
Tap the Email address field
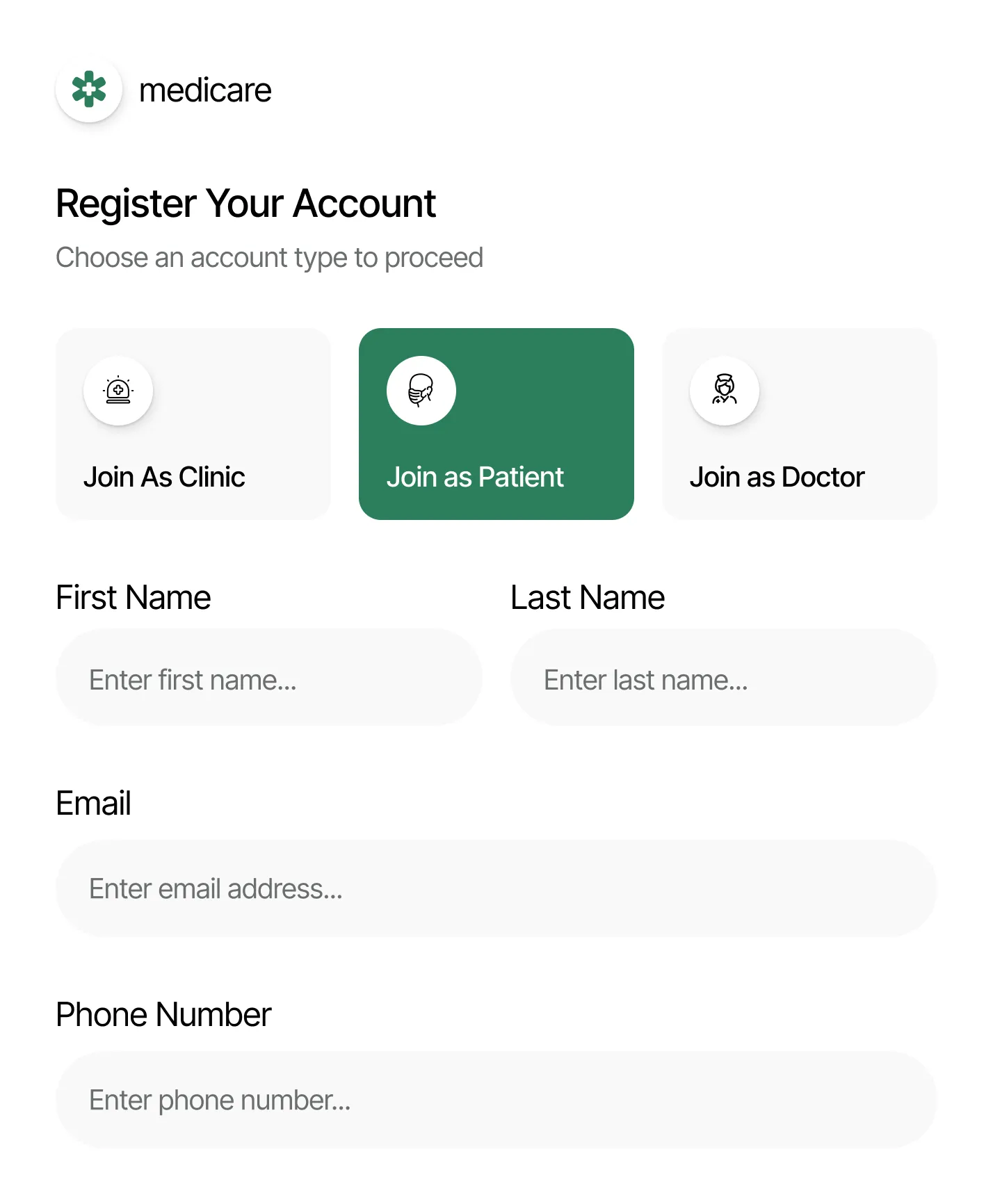pyautogui.click(x=496, y=888)
